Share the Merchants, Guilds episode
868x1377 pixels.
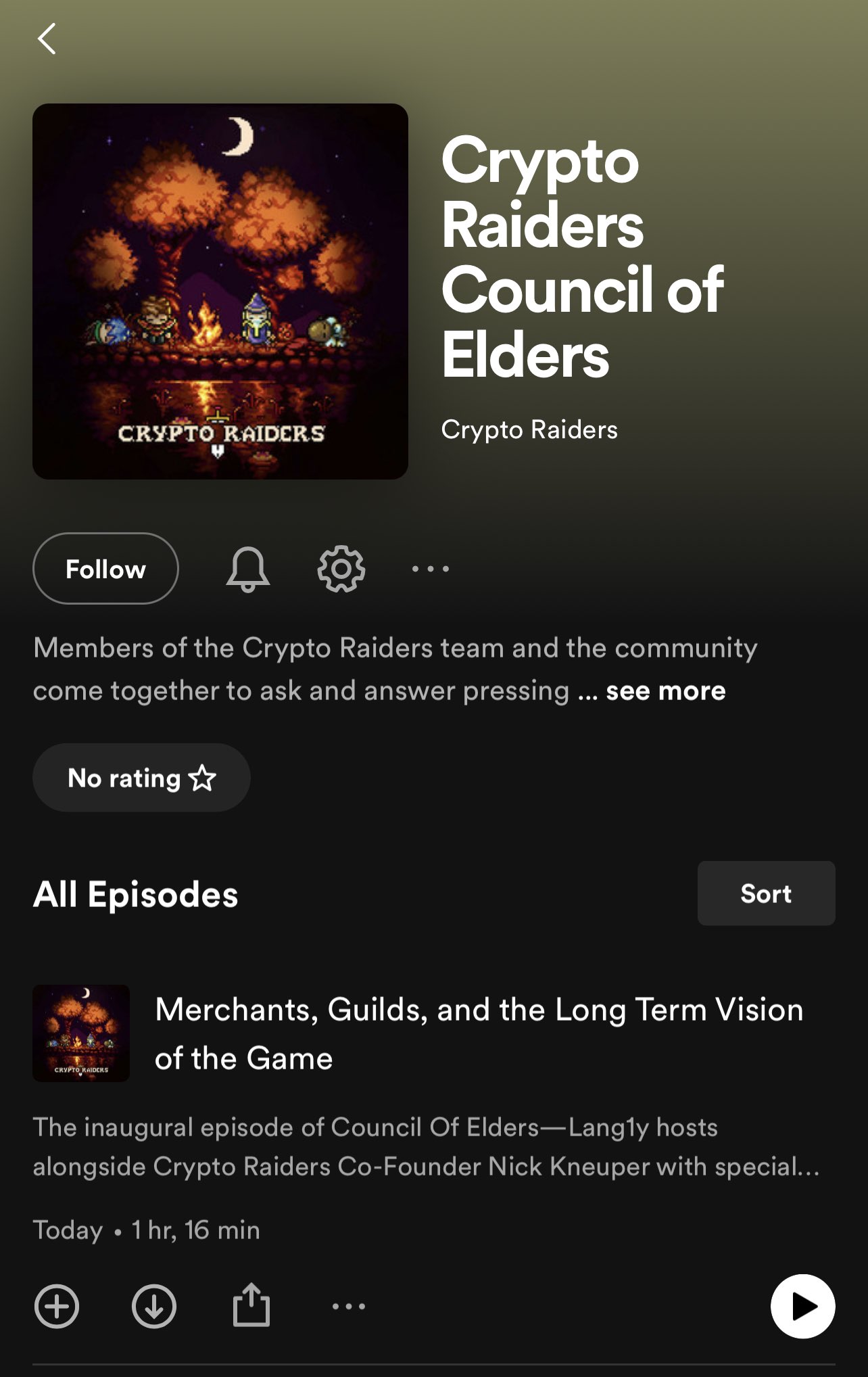[x=251, y=1305]
